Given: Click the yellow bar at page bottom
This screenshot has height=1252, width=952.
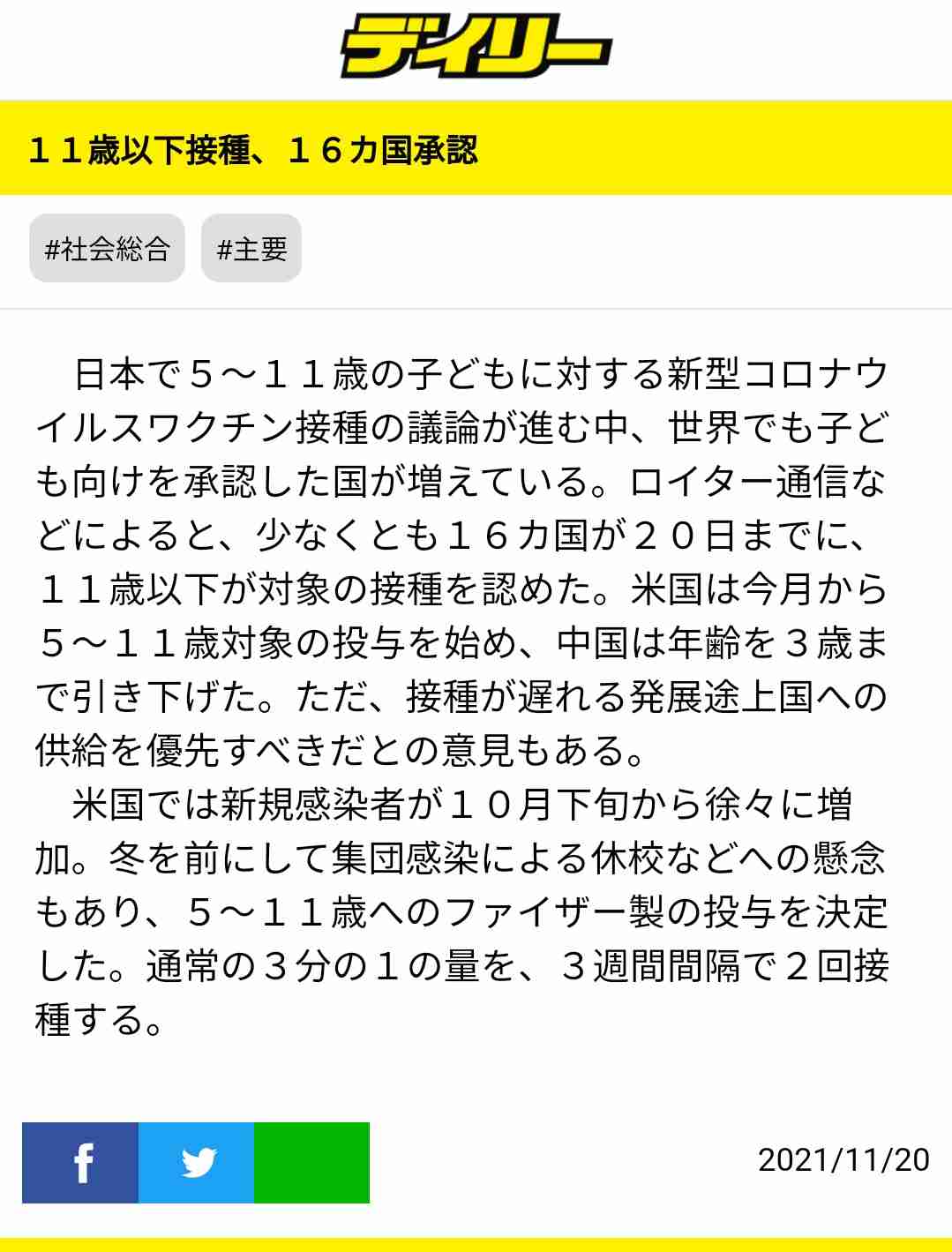Looking at the screenshot, I should (476, 1244).
